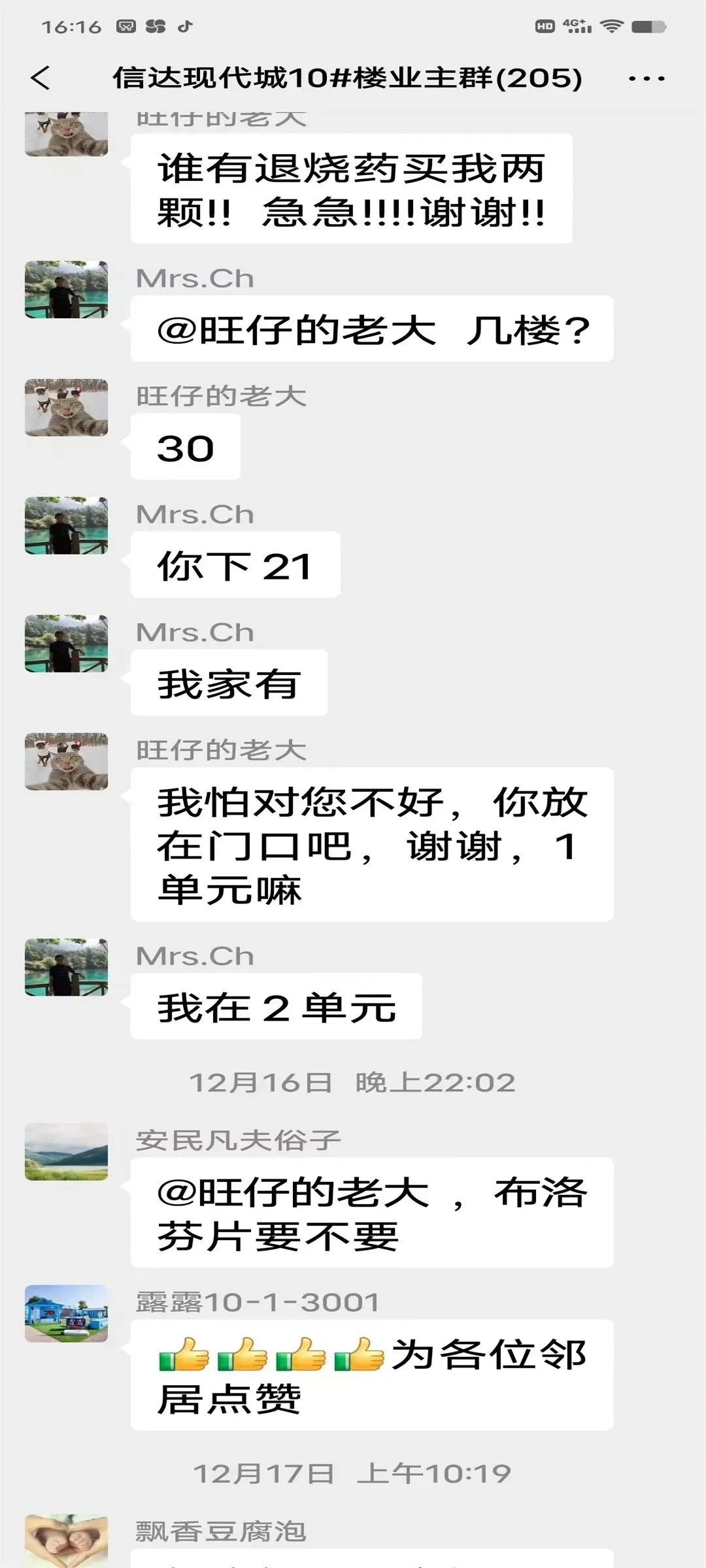Go back from the group chat

tap(41, 78)
